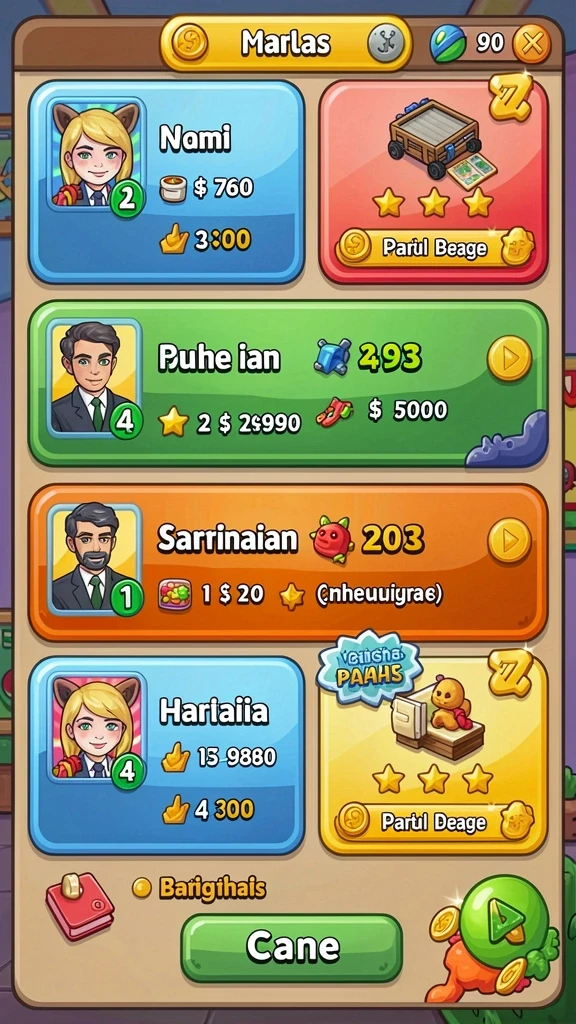Open Nami's character card

(166, 182)
